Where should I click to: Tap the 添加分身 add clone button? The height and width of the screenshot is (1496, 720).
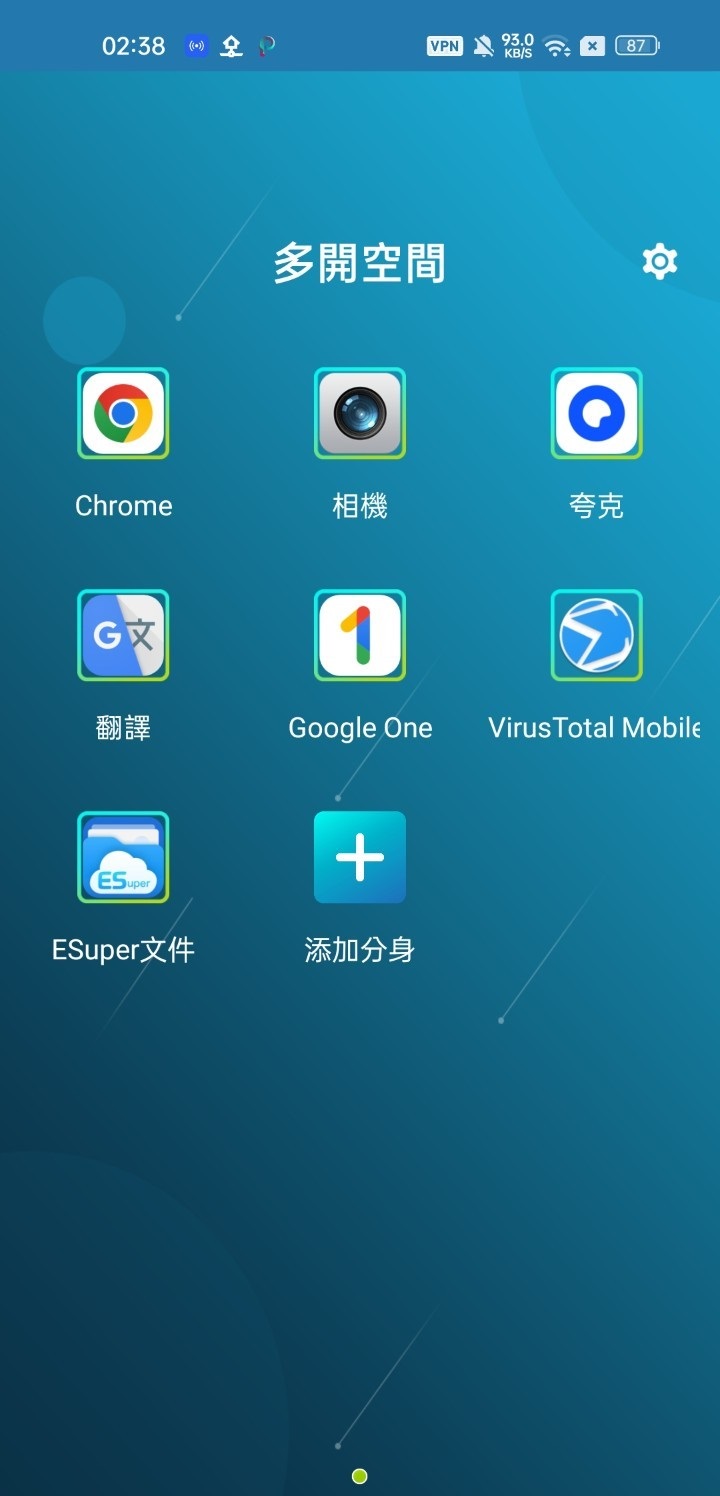point(360,858)
